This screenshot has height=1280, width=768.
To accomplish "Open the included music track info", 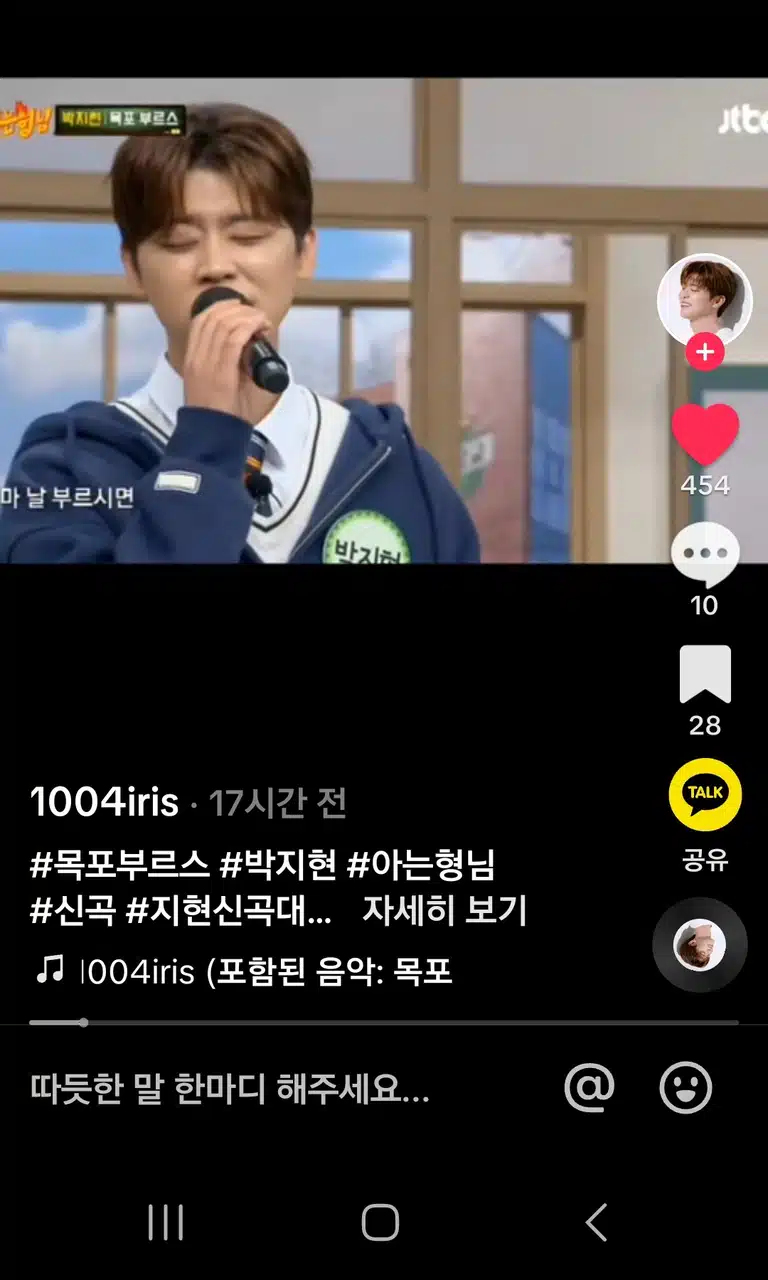I will pyautogui.click(x=243, y=970).
